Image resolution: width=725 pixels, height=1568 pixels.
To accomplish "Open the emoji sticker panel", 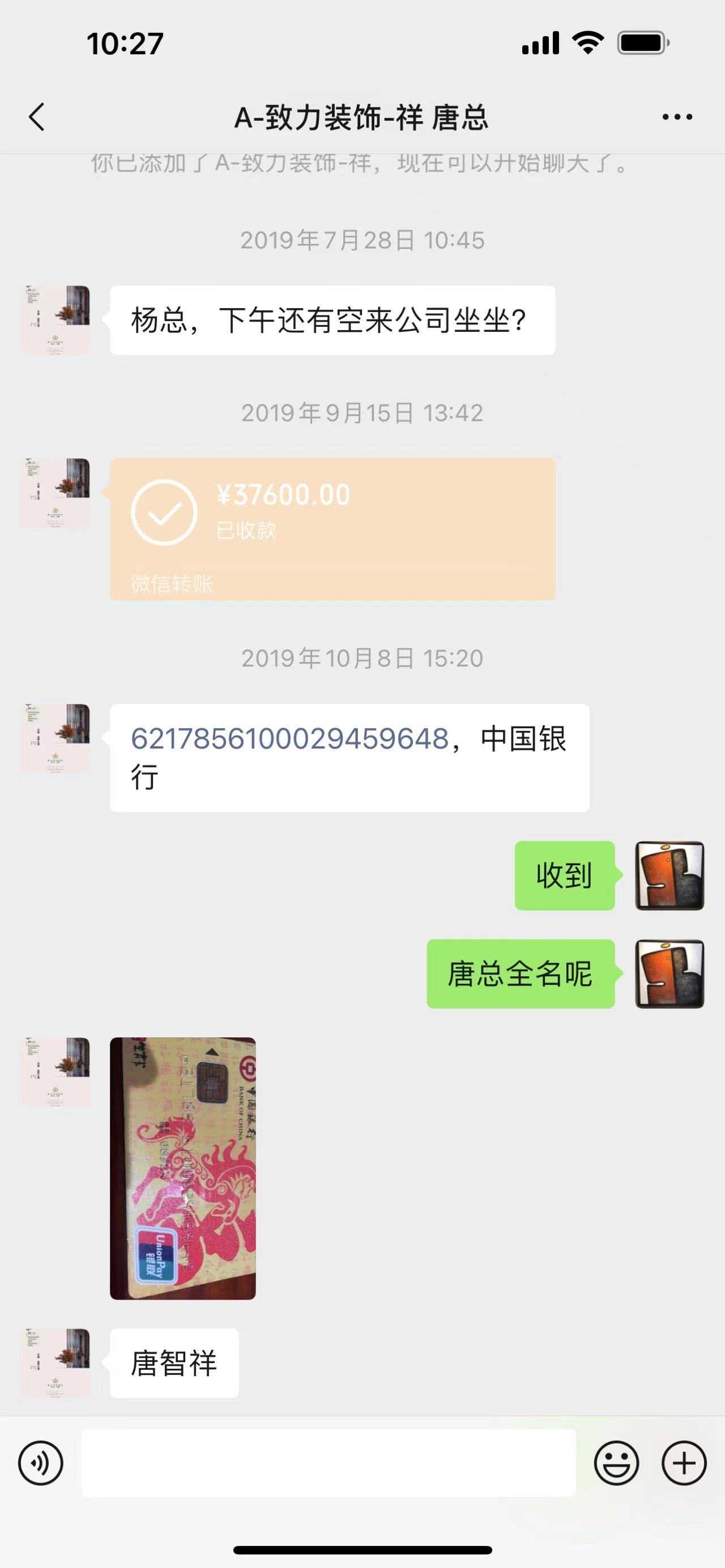I will (x=616, y=1463).
